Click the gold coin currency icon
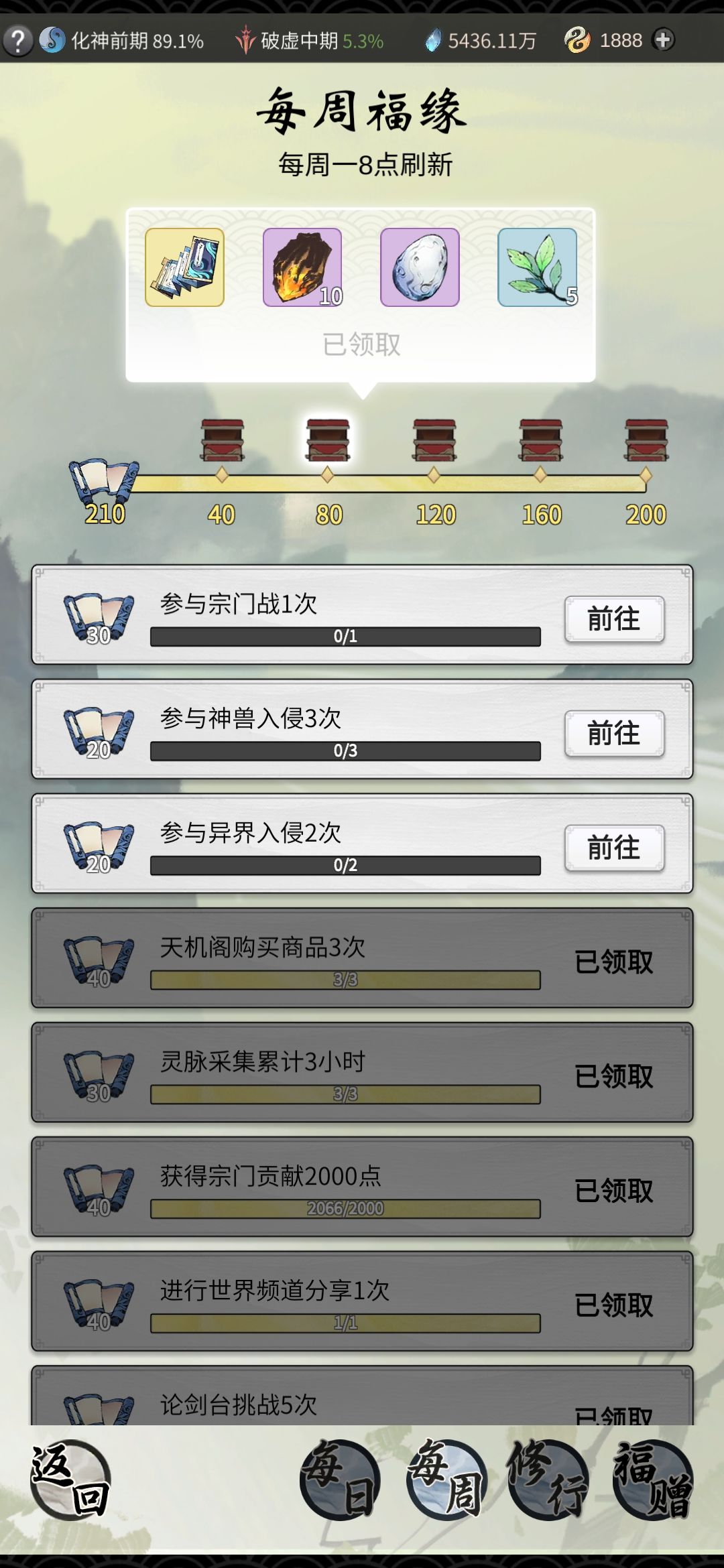 coord(578,40)
